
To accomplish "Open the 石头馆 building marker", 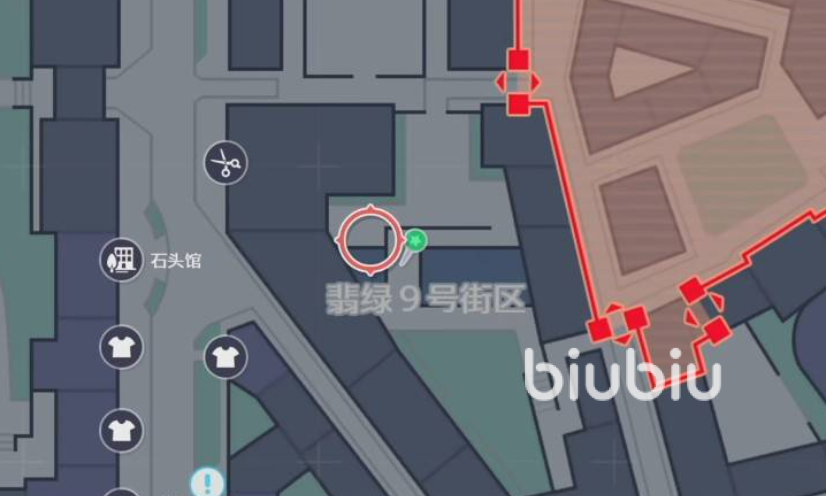I will point(122,260).
